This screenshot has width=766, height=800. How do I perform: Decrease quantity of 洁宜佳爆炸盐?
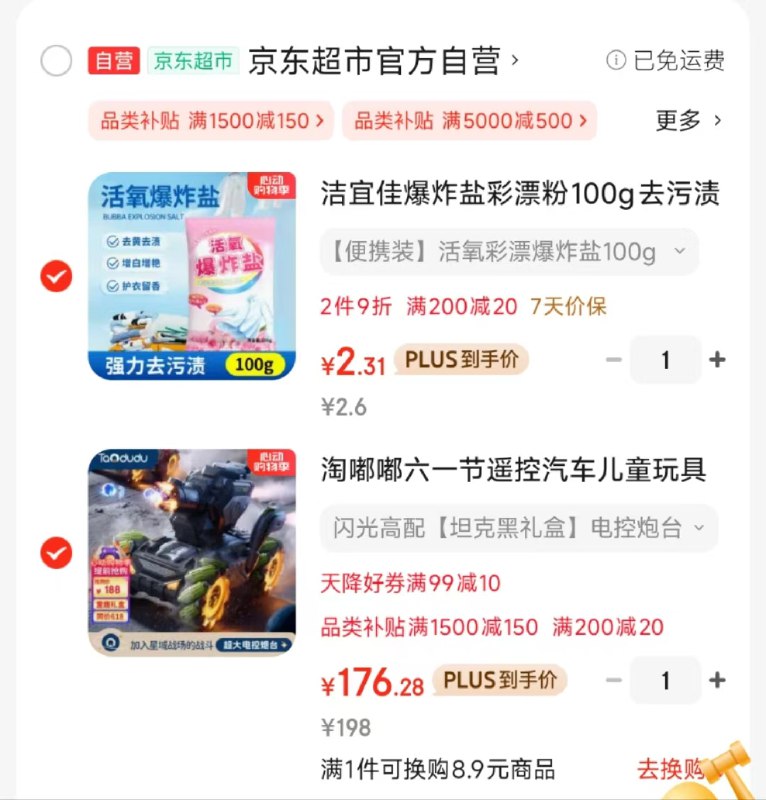click(x=614, y=360)
